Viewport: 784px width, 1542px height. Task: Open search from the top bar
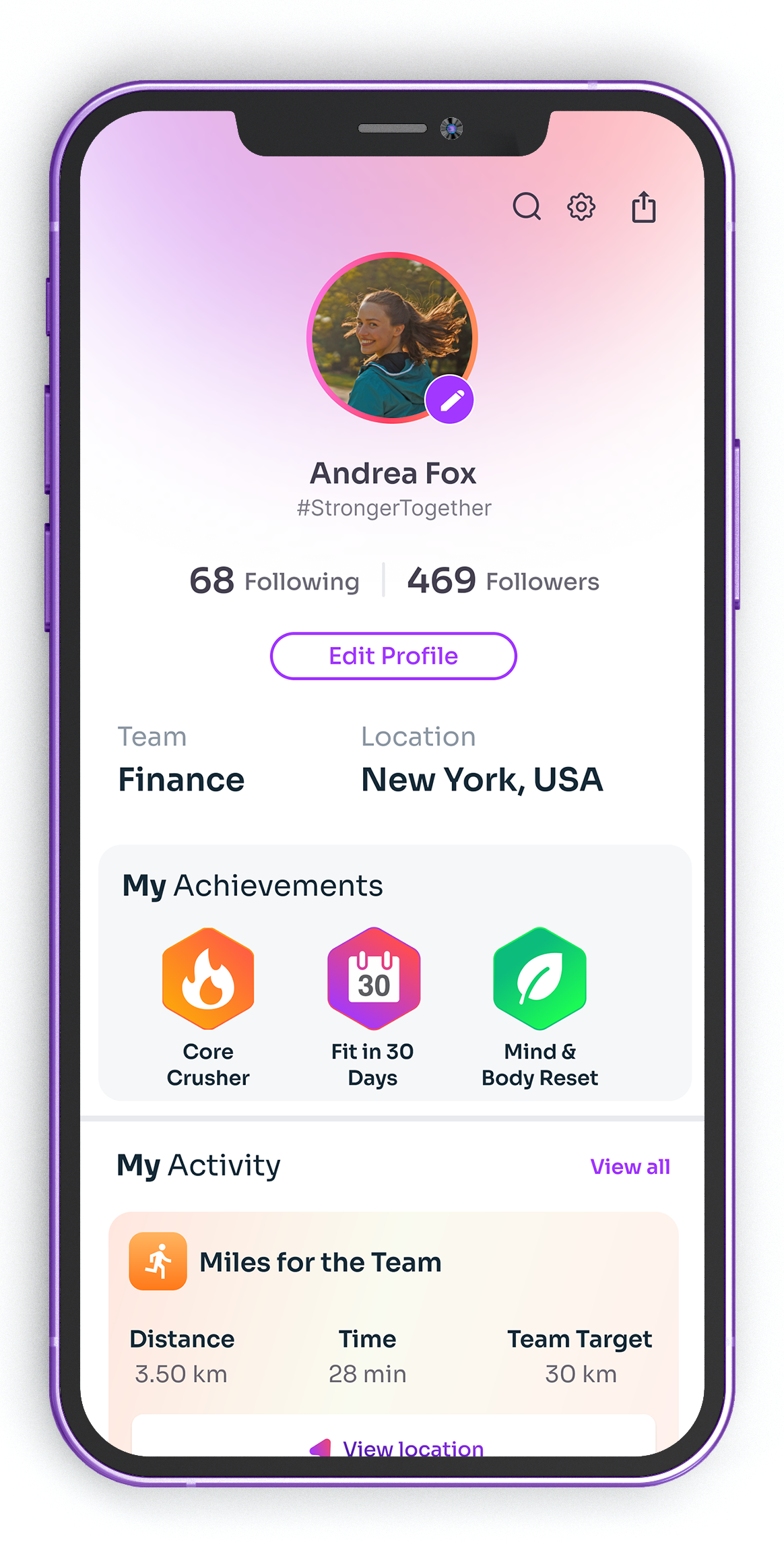pyautogui.click(x=526, y=207)
